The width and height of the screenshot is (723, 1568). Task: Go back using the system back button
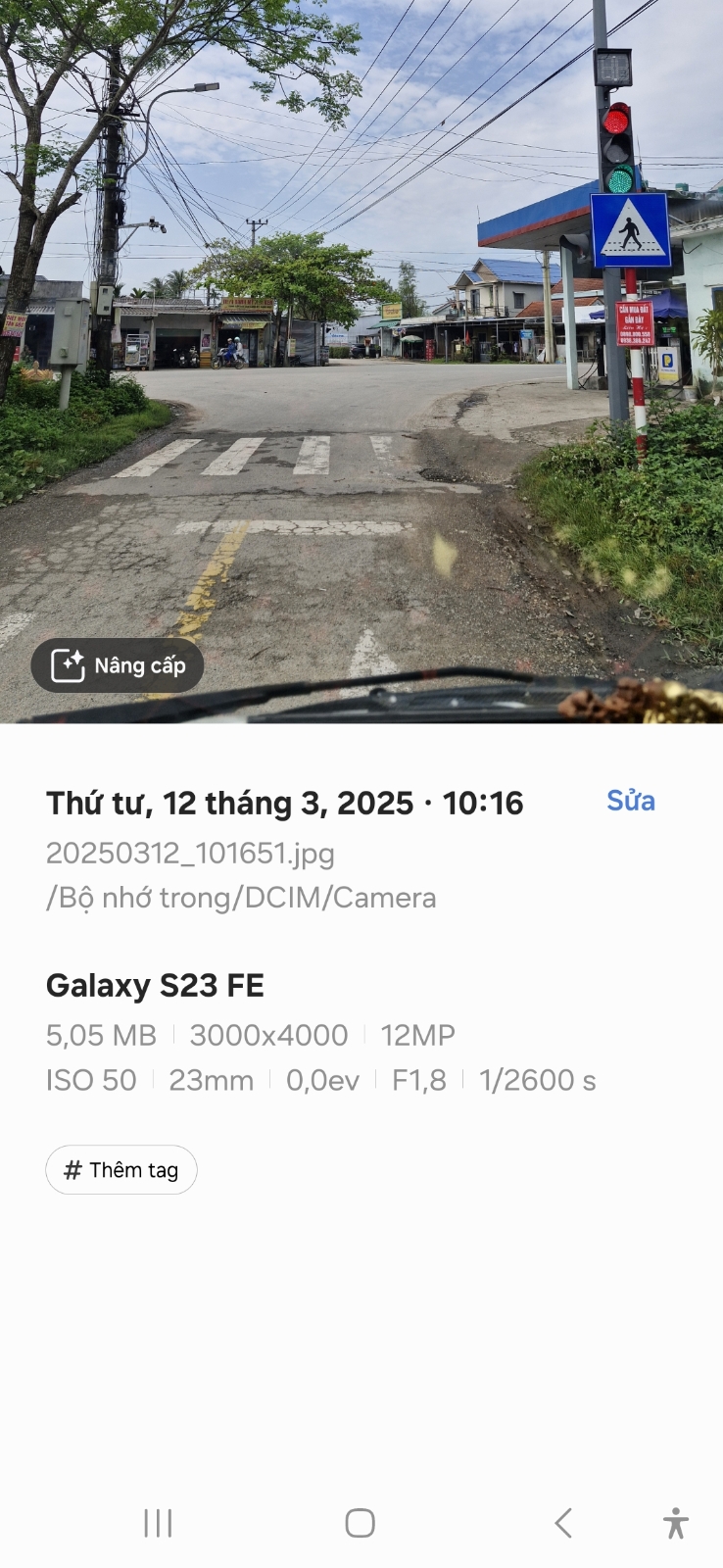tap(563, 1523)
